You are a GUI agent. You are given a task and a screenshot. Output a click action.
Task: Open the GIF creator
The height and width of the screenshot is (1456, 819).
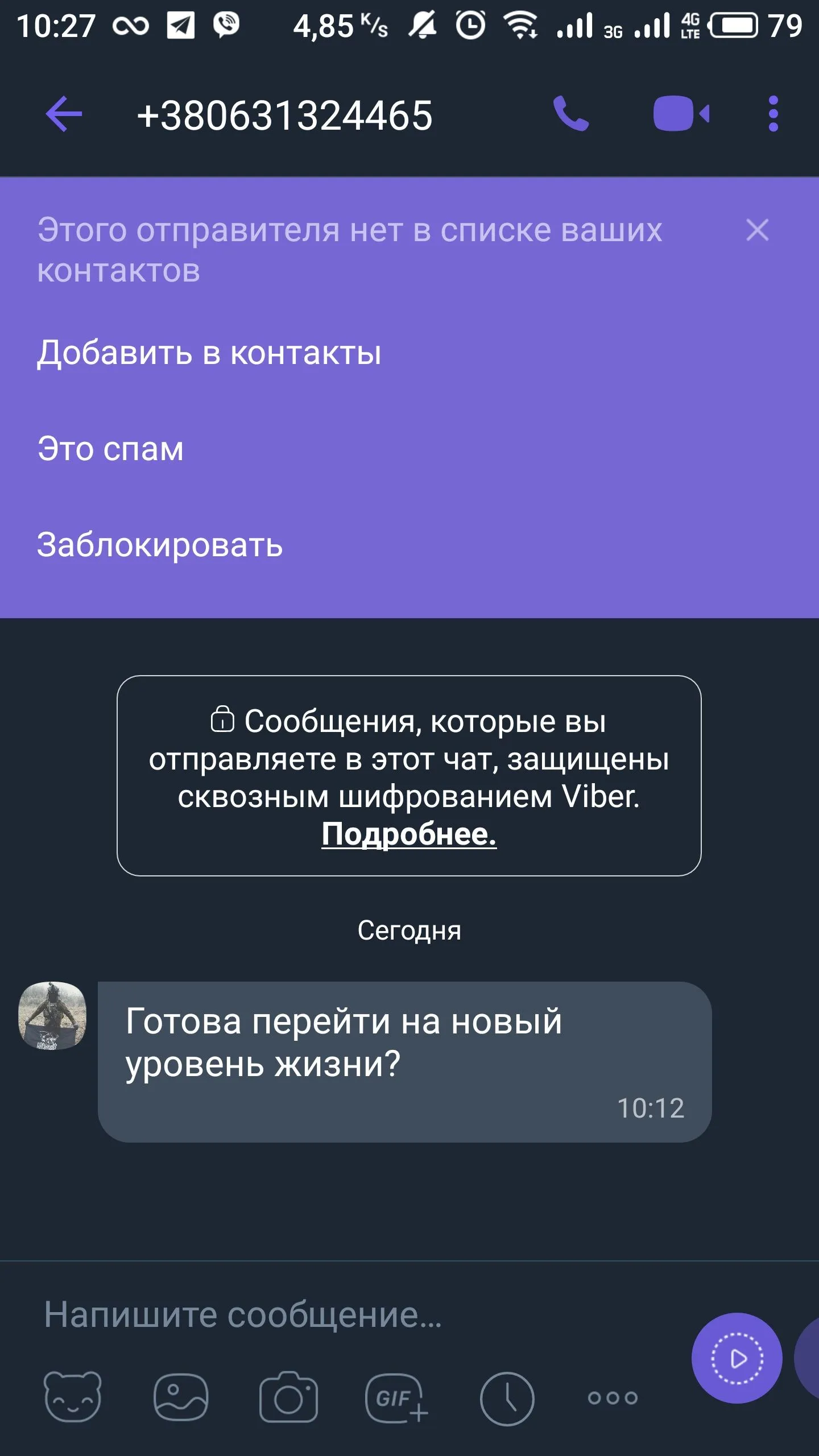coord(396,1397)
